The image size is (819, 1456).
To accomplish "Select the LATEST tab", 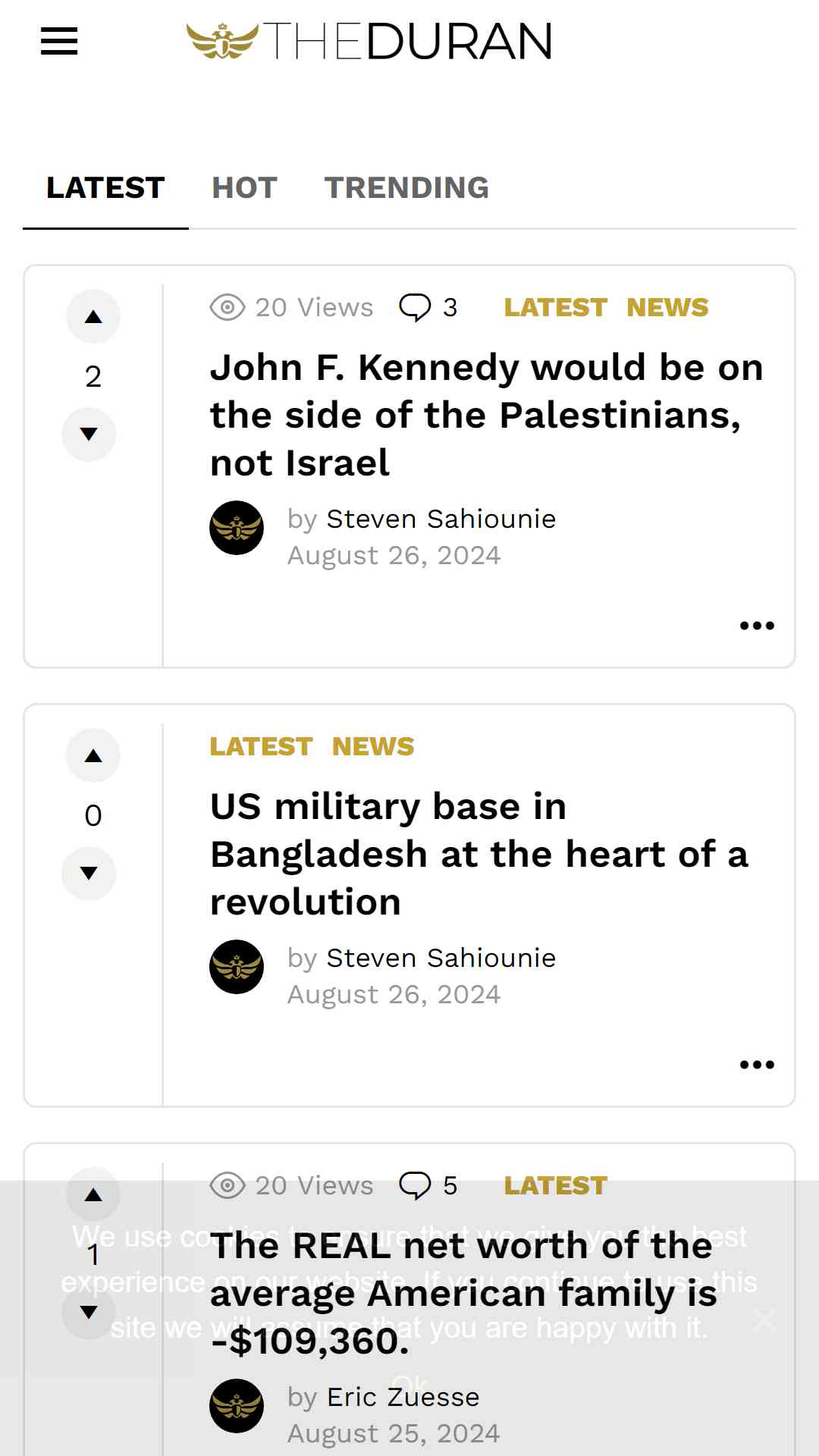I will click(105, 187).
